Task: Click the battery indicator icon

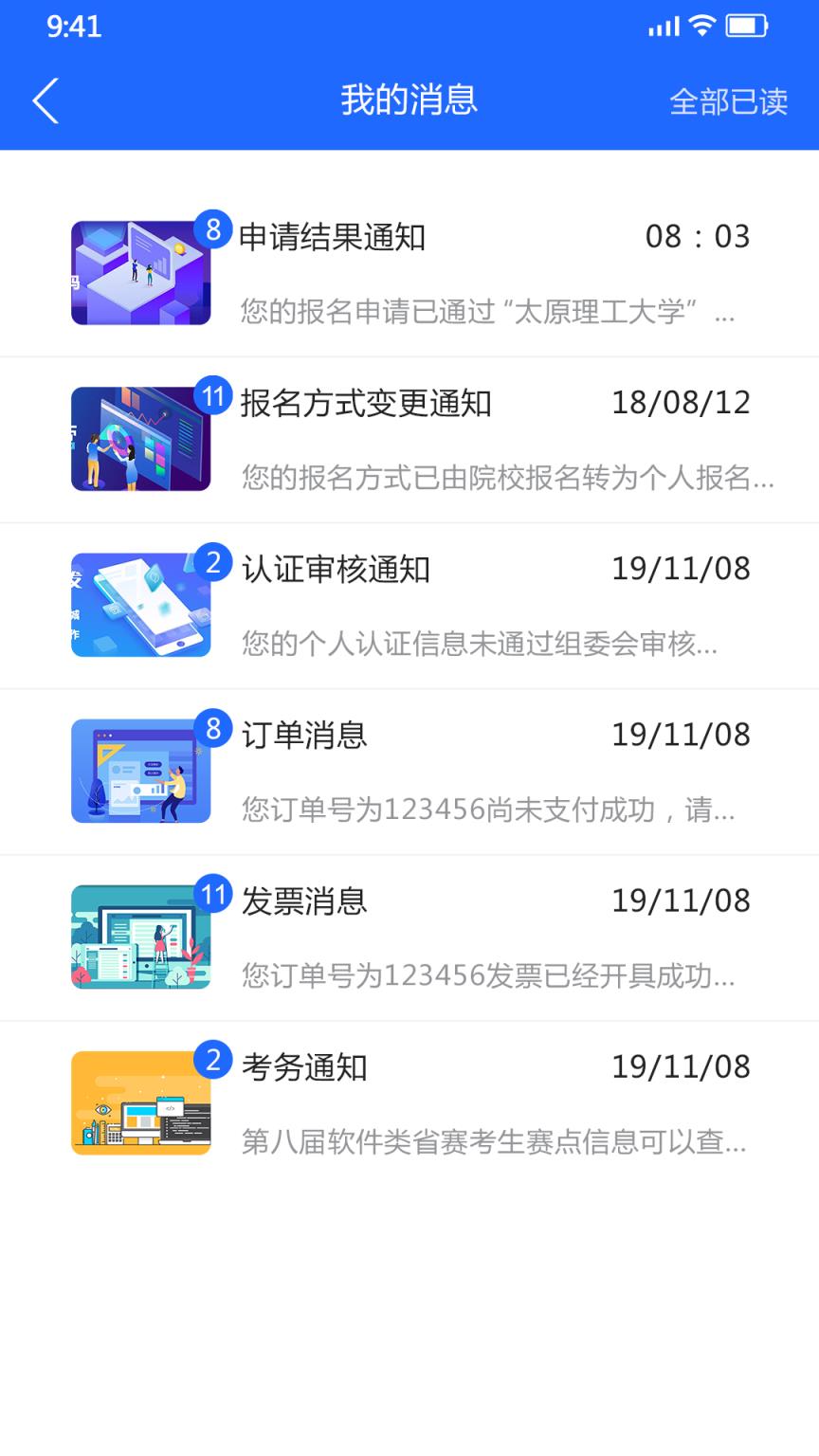Action: tap(750, 27)
